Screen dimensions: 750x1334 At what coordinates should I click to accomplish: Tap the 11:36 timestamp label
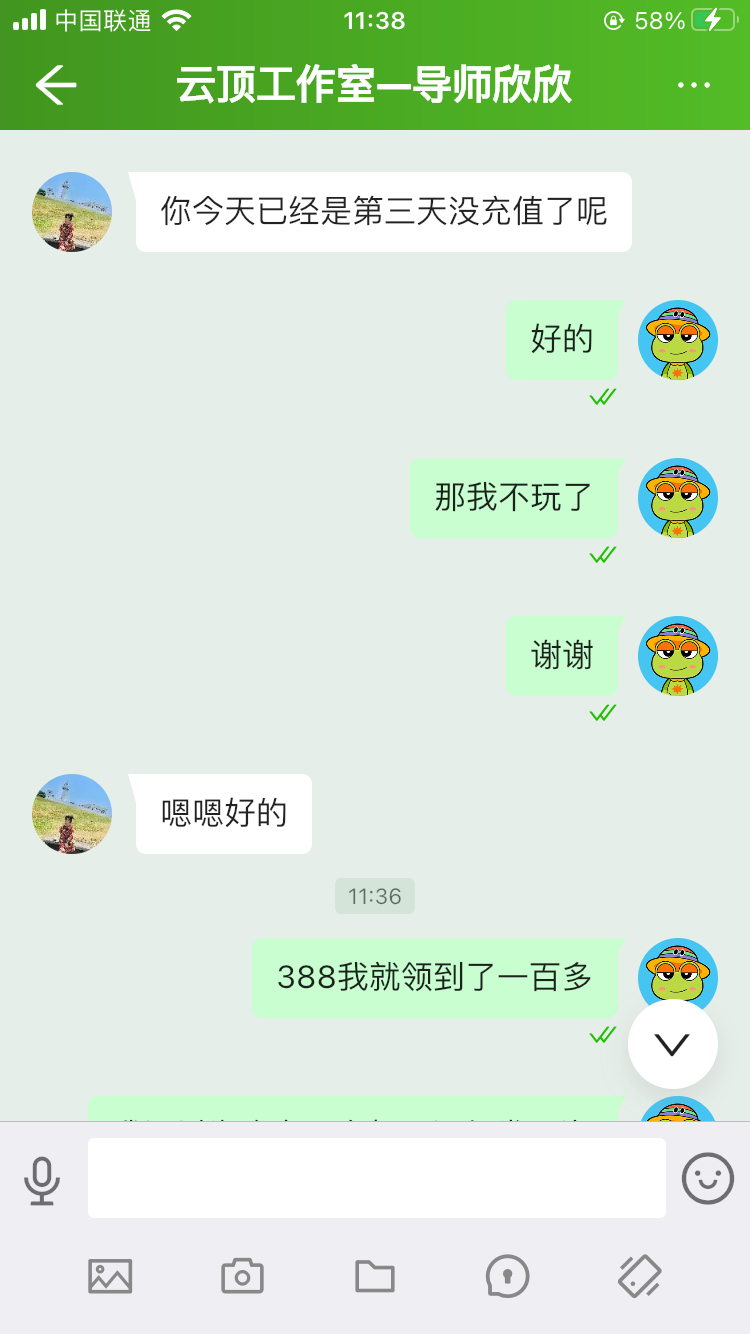375,896
